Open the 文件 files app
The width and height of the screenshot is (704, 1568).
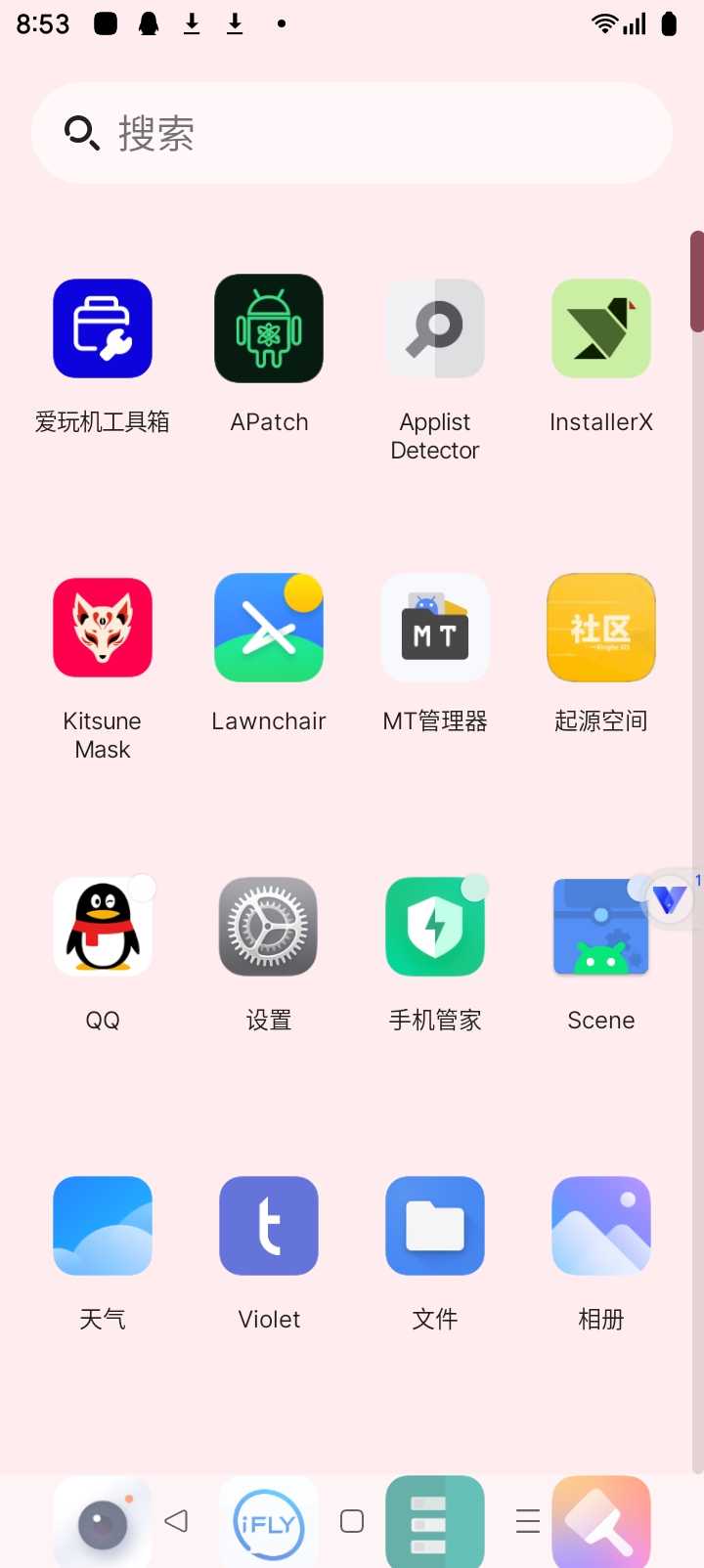[435, 1226]
